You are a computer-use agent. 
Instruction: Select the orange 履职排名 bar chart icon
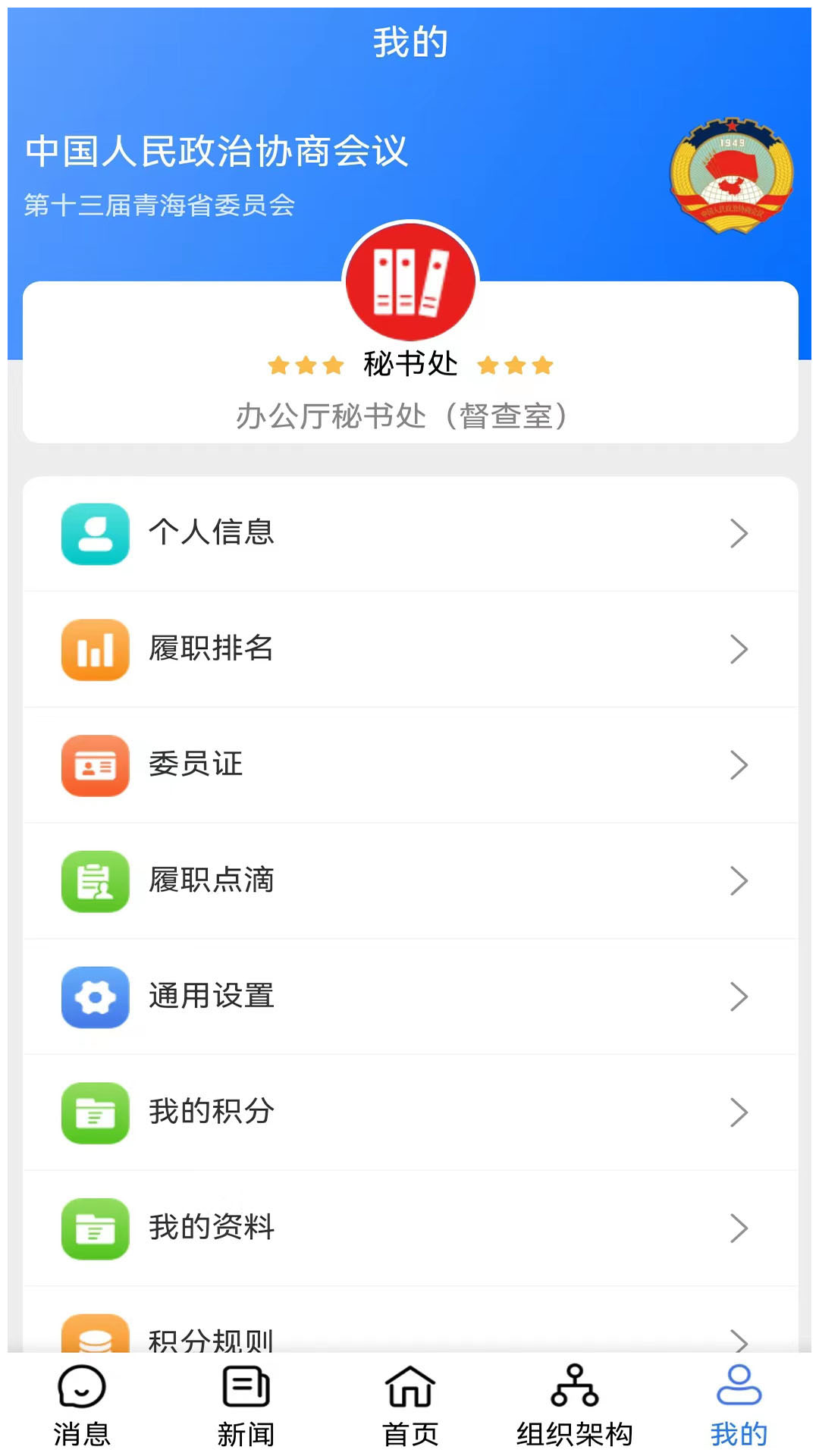pyautogui.click(x=94, y=650)
